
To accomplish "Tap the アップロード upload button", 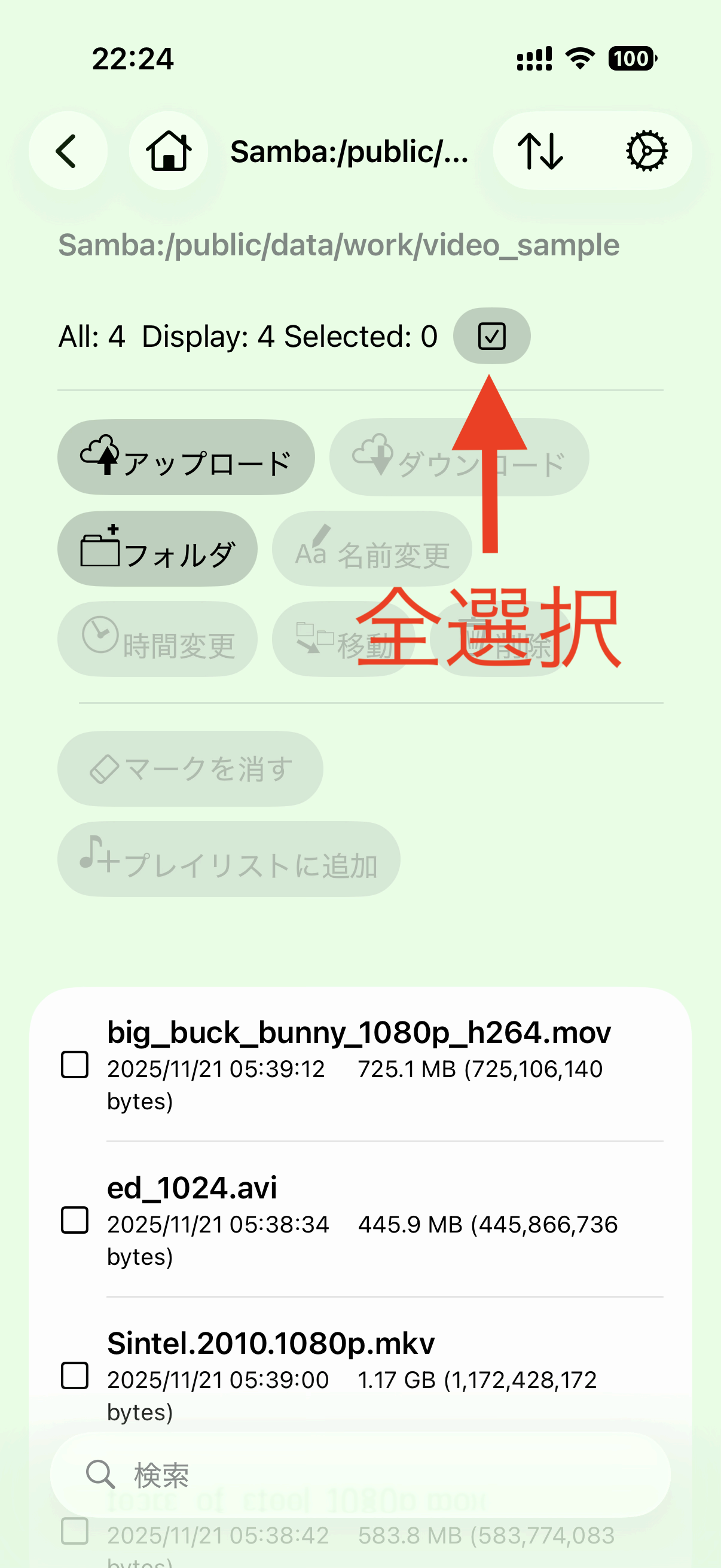I will (185, 457).
